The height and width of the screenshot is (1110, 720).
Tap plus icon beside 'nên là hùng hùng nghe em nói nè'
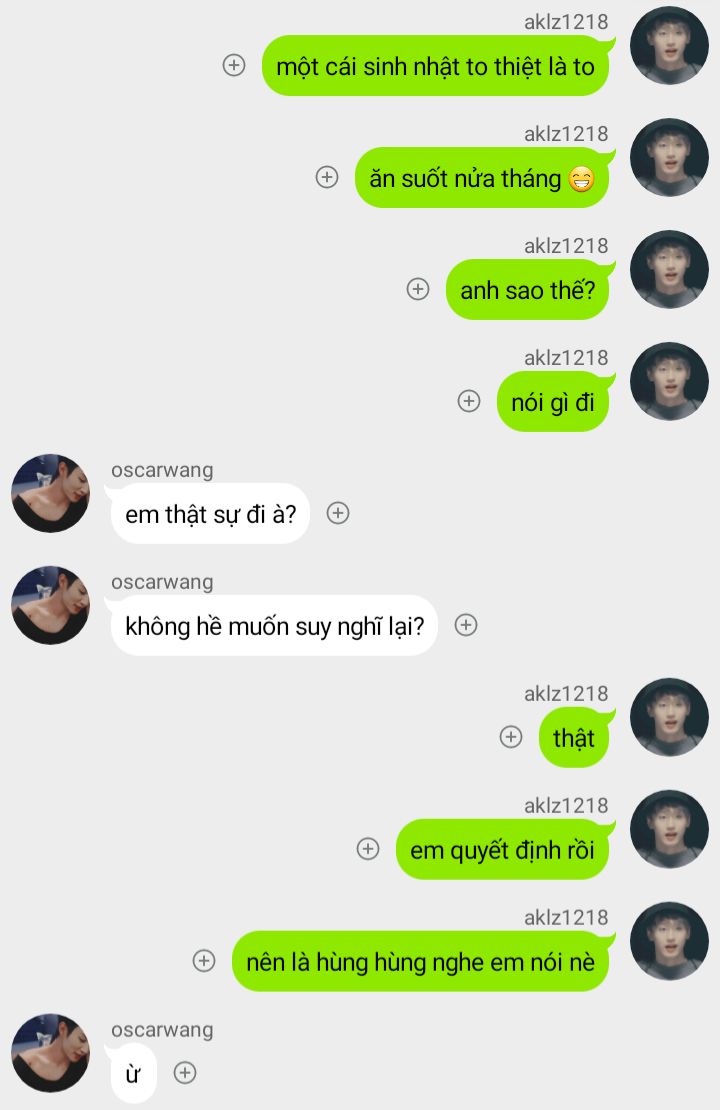click(204, 961)
